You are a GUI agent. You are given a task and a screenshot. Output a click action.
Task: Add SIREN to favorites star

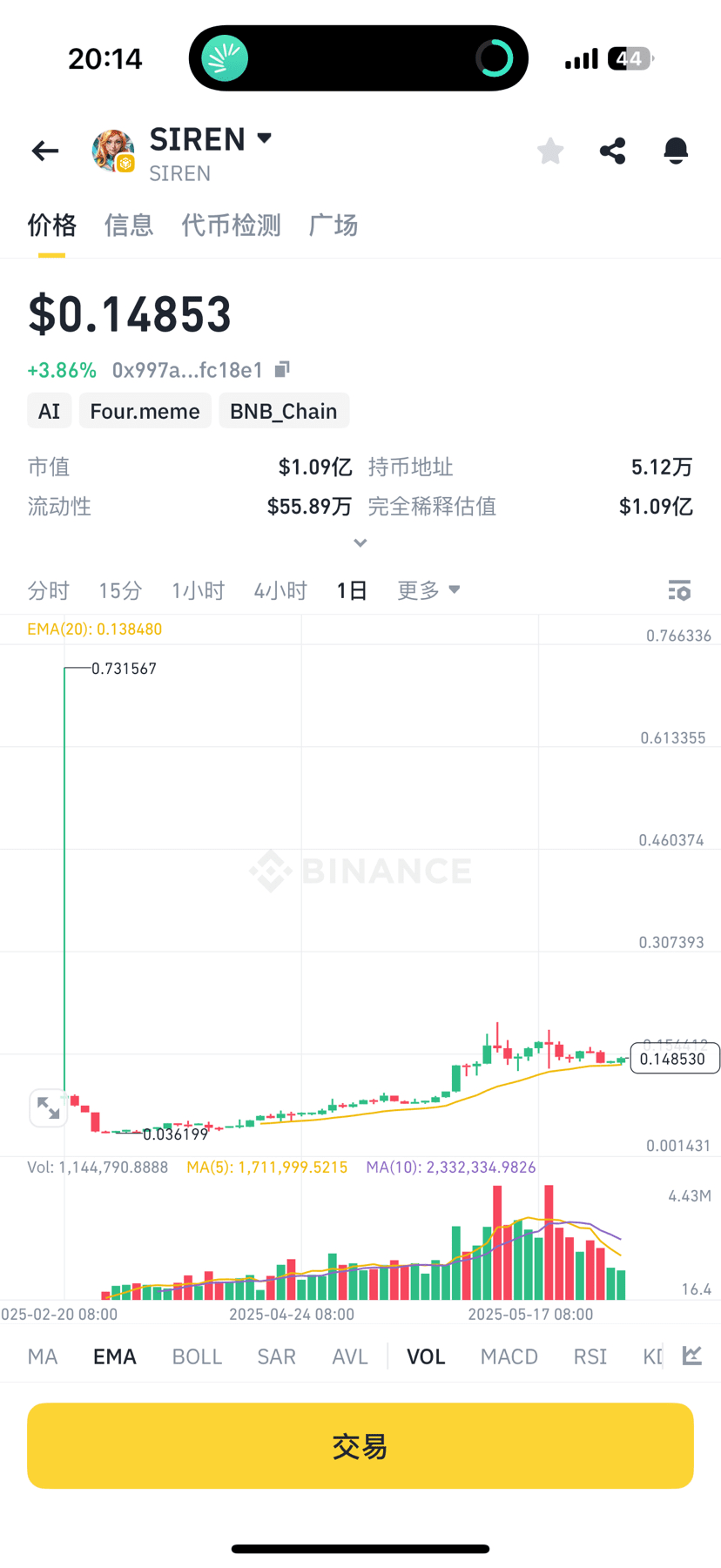[550, 151]
